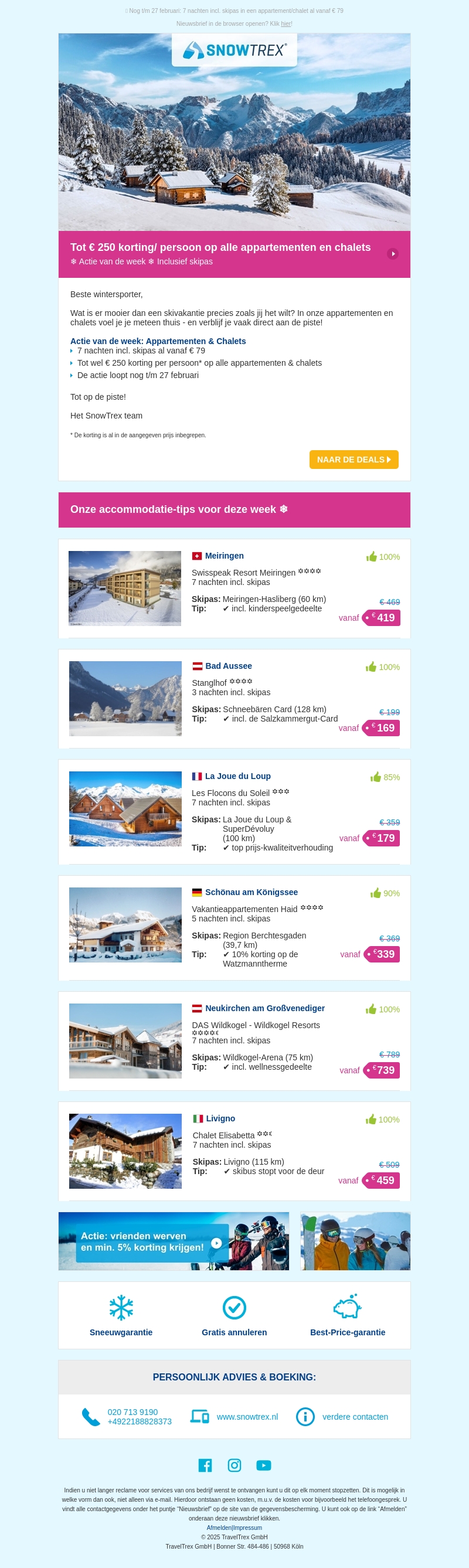Open the € 250 korting promo banner
Viewport: 469px width, 1568px height.
pyautogui.click(x=234, y=254)
